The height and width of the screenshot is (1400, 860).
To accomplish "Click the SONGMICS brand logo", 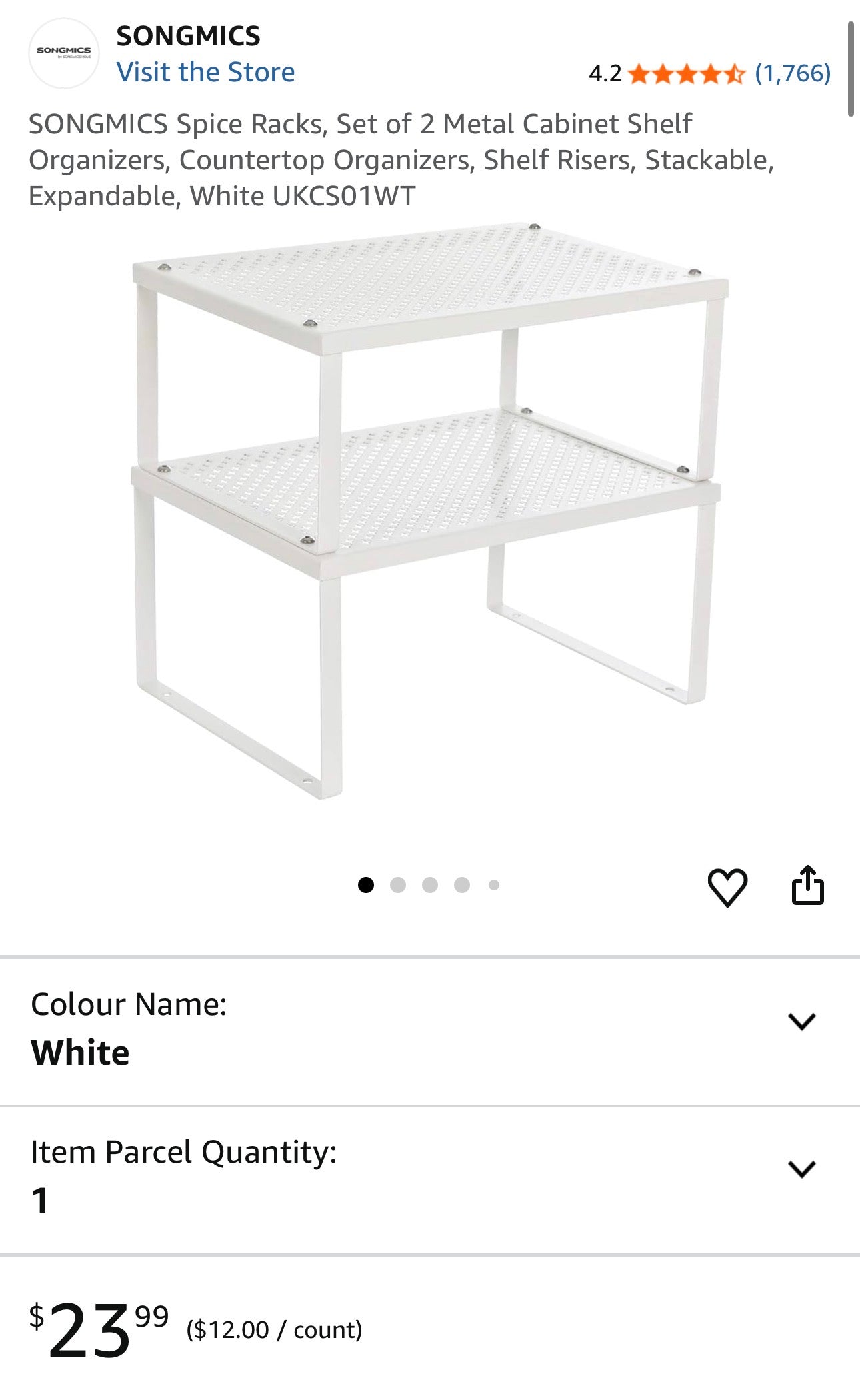I will (x=63, y=53).
